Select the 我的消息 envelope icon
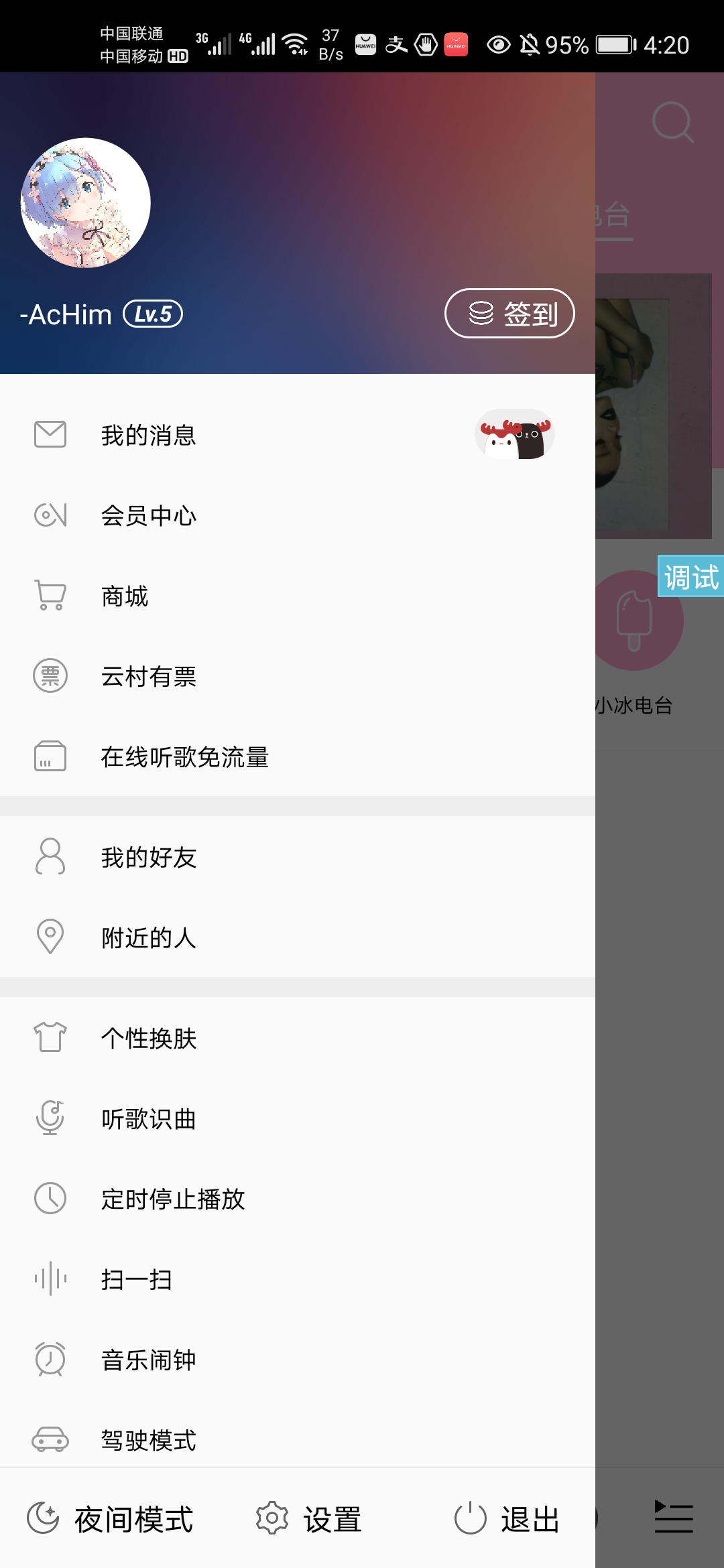The height and width of the screenshot is (1568, 724). pos(49,434)
